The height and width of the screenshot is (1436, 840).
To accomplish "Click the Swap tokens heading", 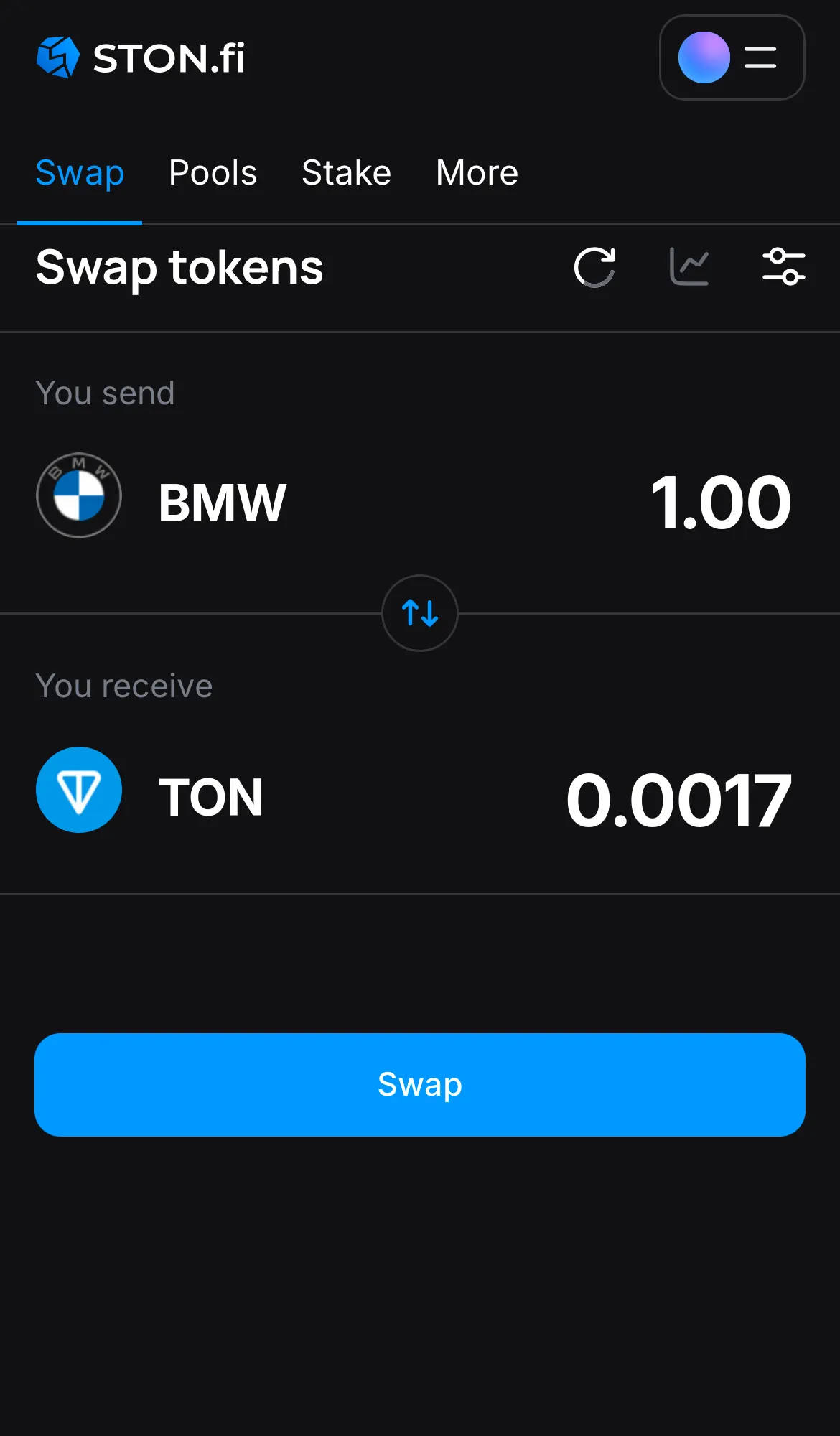I will click(x=179, y=268).
